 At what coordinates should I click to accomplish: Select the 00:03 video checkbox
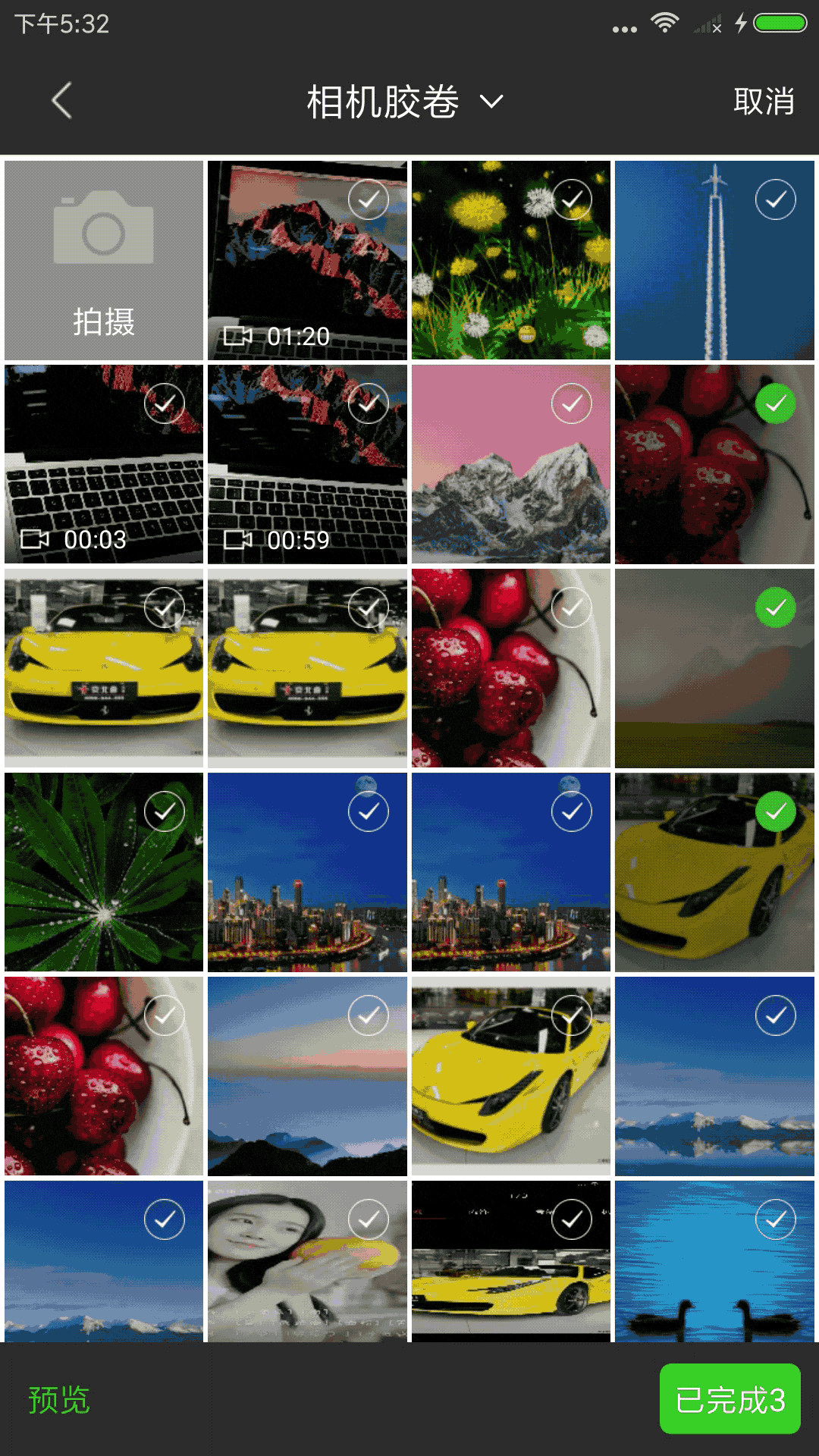click(165, 403)
